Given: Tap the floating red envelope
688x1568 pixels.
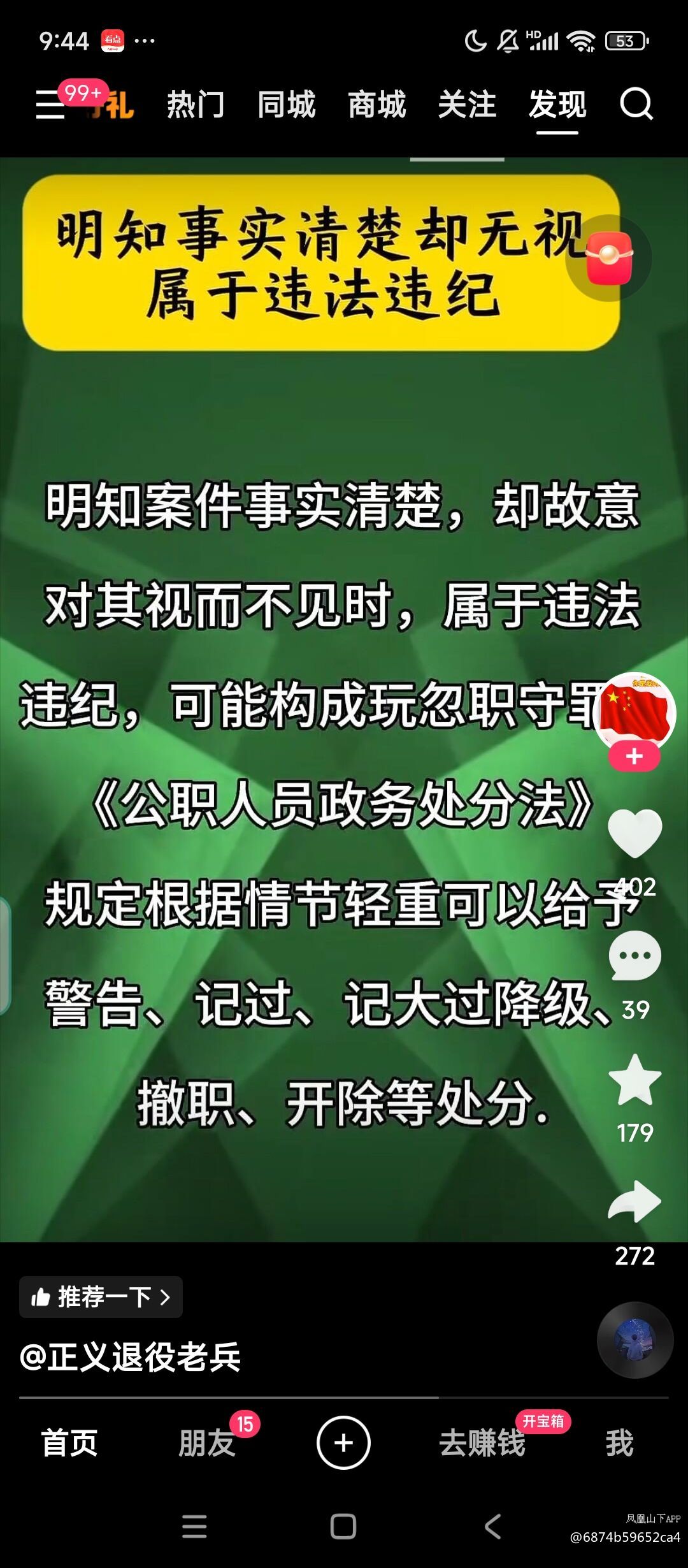Looking at the screenshot, I should click(x=609, y=258).
